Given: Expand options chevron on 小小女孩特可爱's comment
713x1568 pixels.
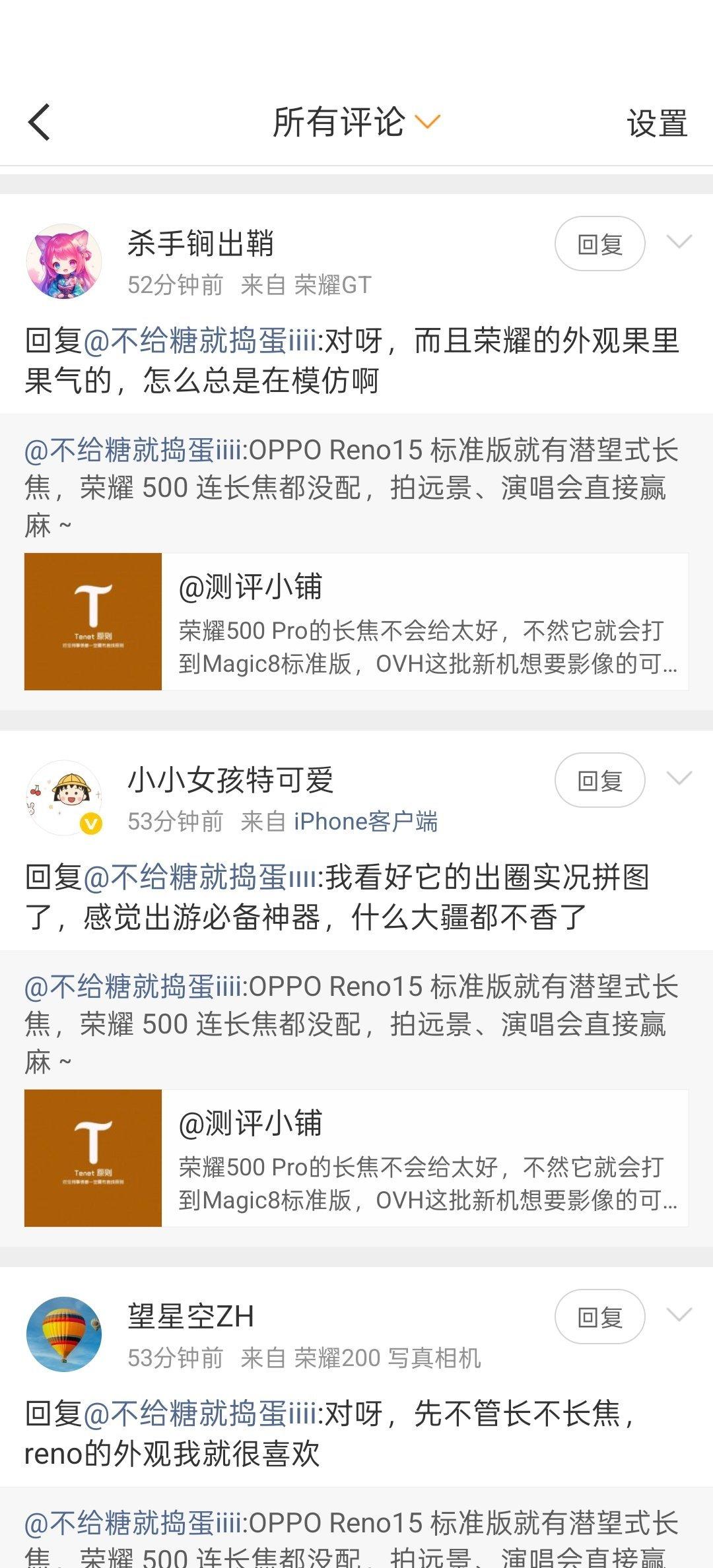Looking at the screenshot, I should pos(681,779).
